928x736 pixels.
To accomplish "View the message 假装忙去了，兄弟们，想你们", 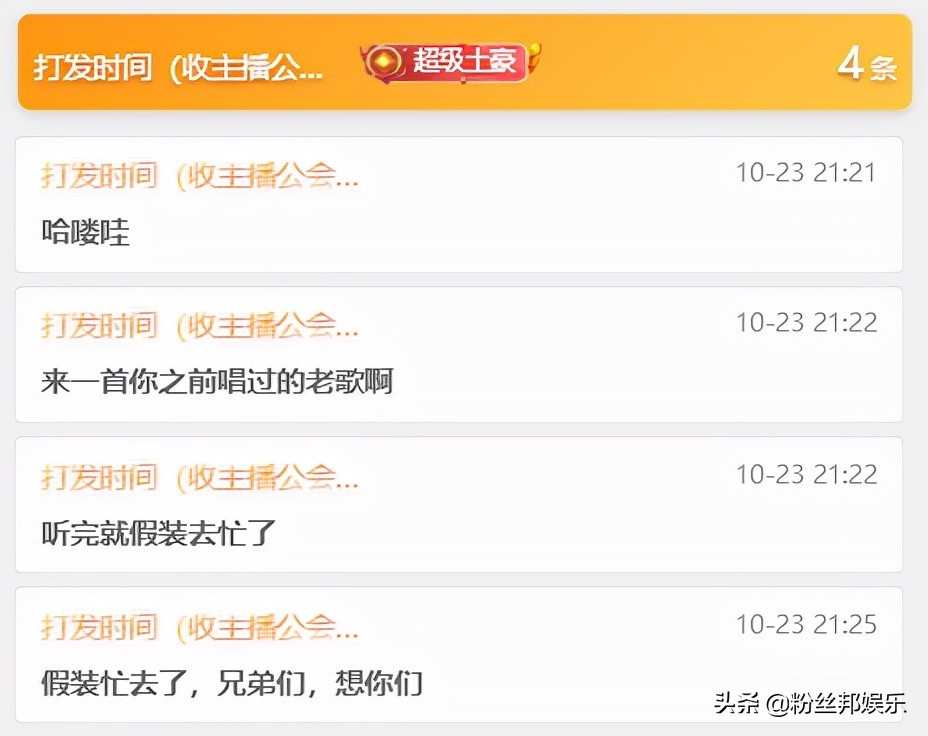I will (x=458, y=655).
